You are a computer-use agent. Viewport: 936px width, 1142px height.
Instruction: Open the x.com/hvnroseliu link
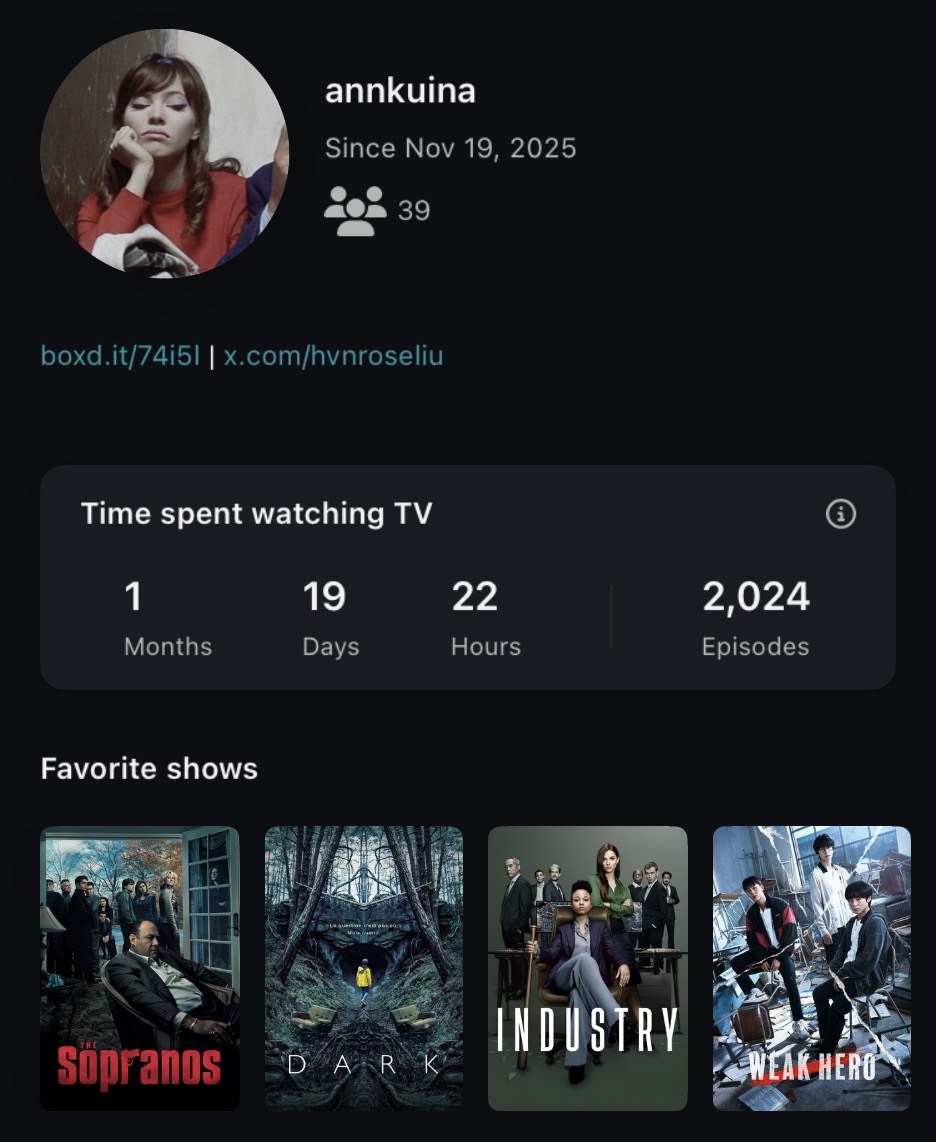pos(333,355)
